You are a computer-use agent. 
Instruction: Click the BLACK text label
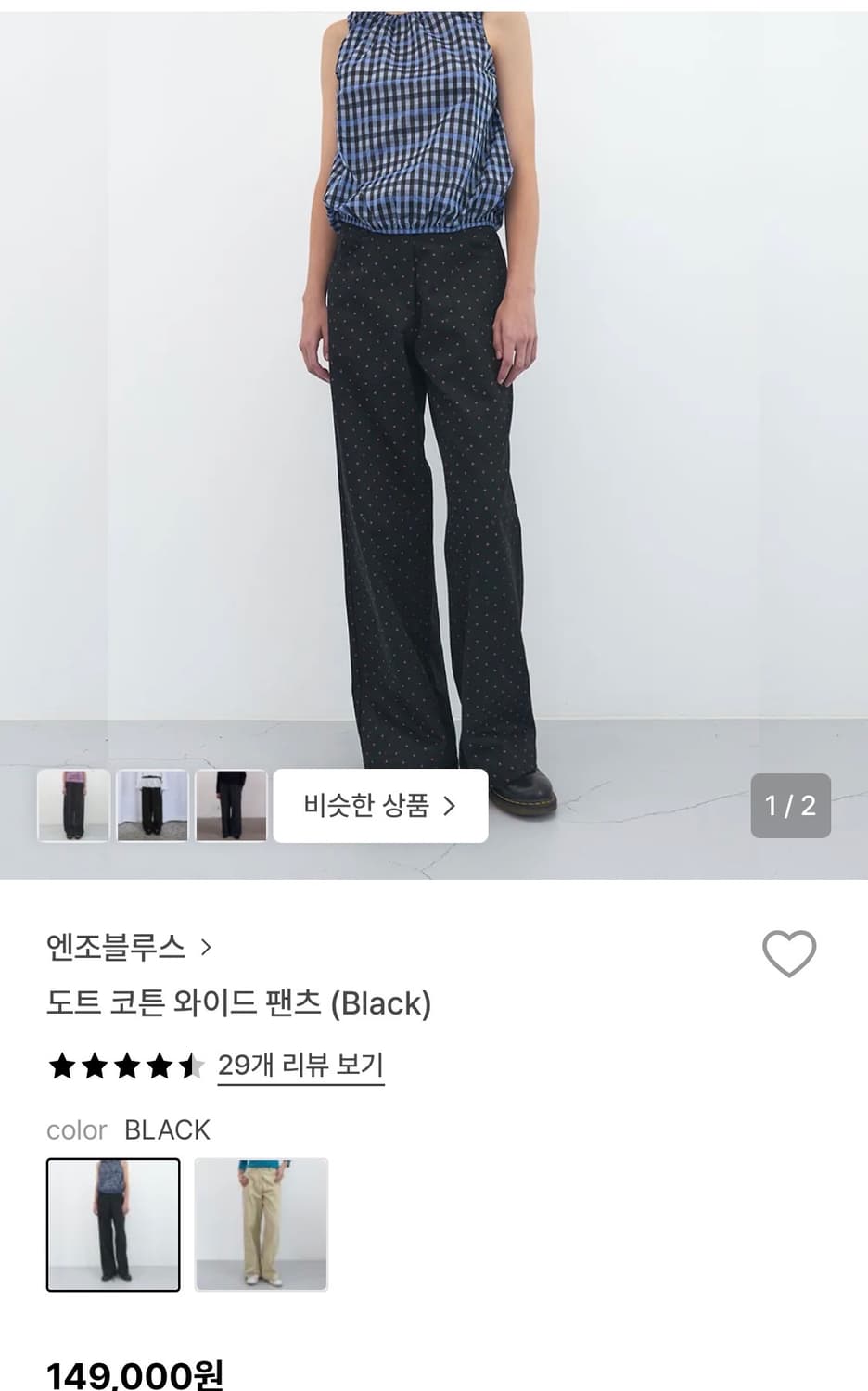(x=167, y=1129)
